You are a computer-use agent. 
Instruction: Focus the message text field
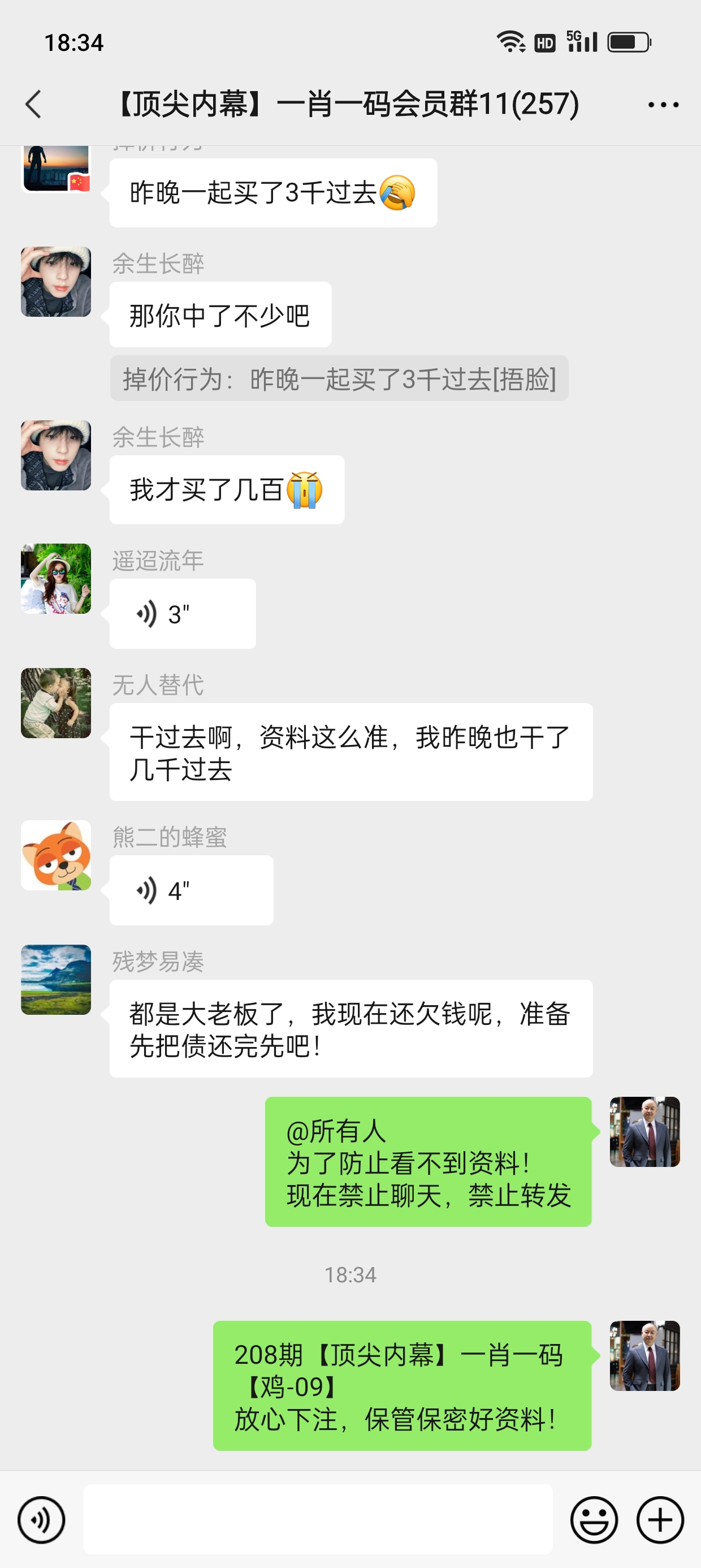click(x=318, y=1519)
